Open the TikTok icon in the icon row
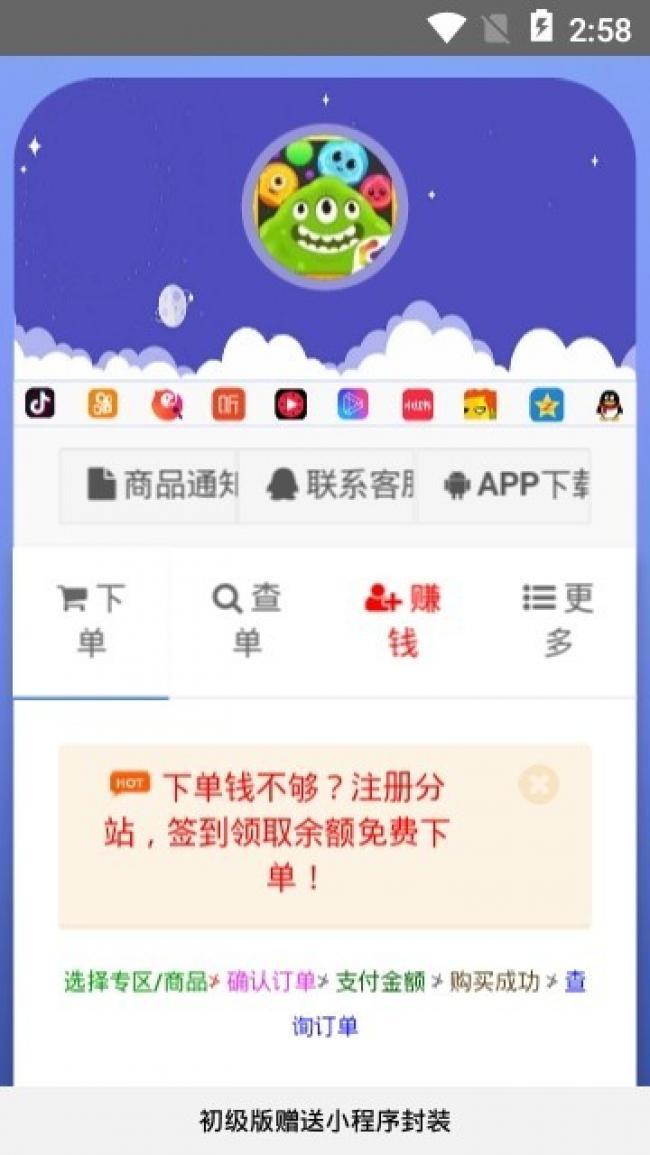This screenshot has height=1155, width=650. tap(40, 404)
